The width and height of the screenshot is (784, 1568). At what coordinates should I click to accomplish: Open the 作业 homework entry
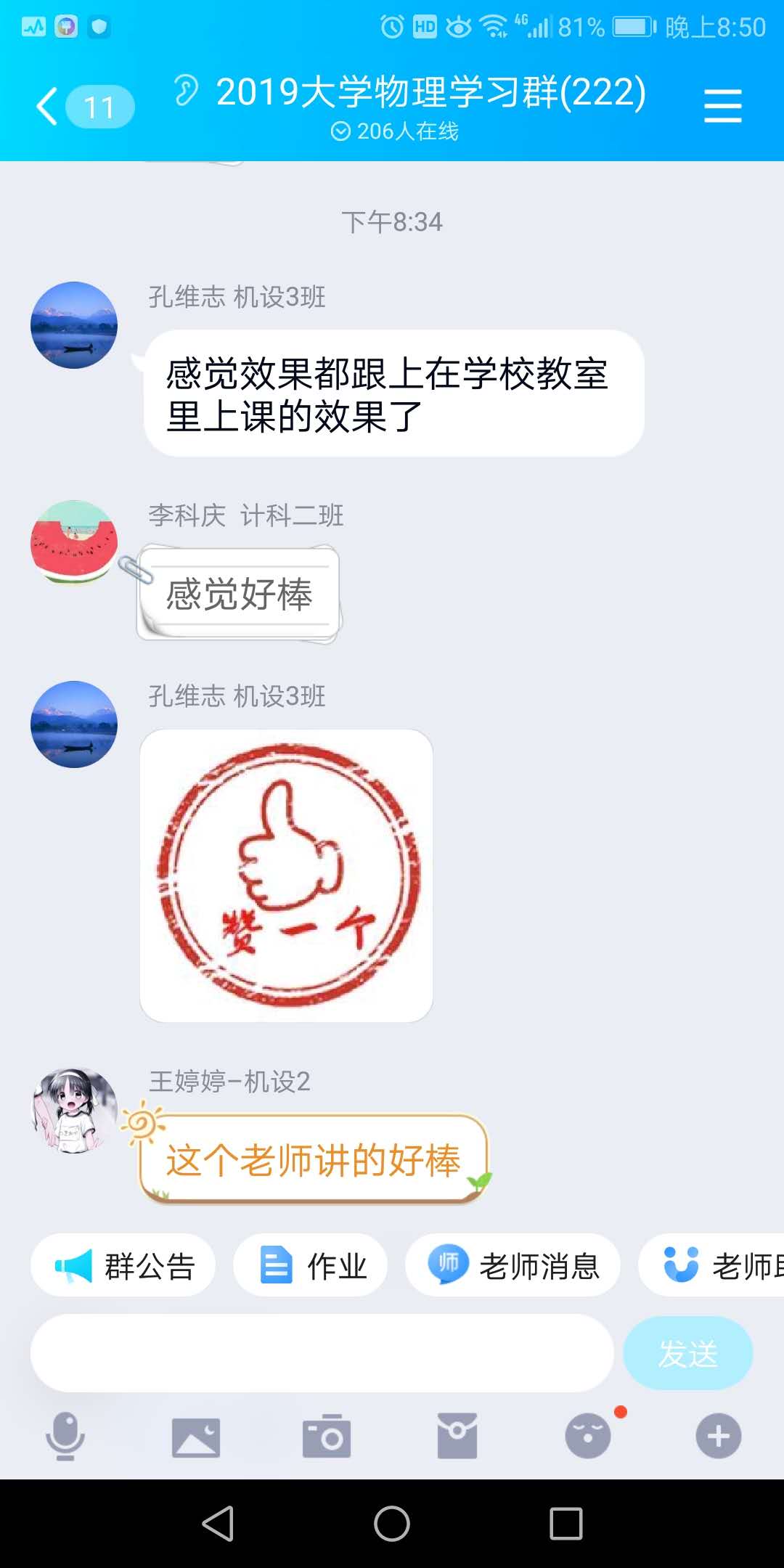(310, 1265)
